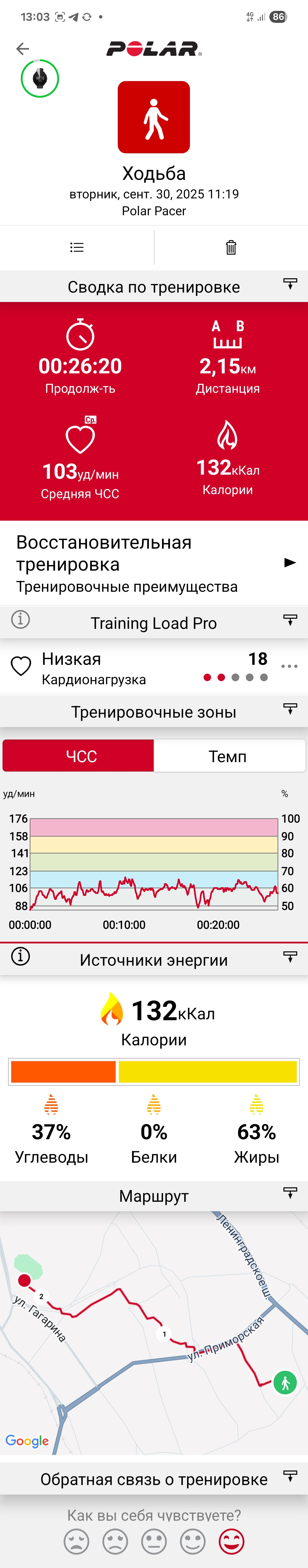Show info about Training Load Pro
This screenshot has height=1568, width=308.
point(21,620)
